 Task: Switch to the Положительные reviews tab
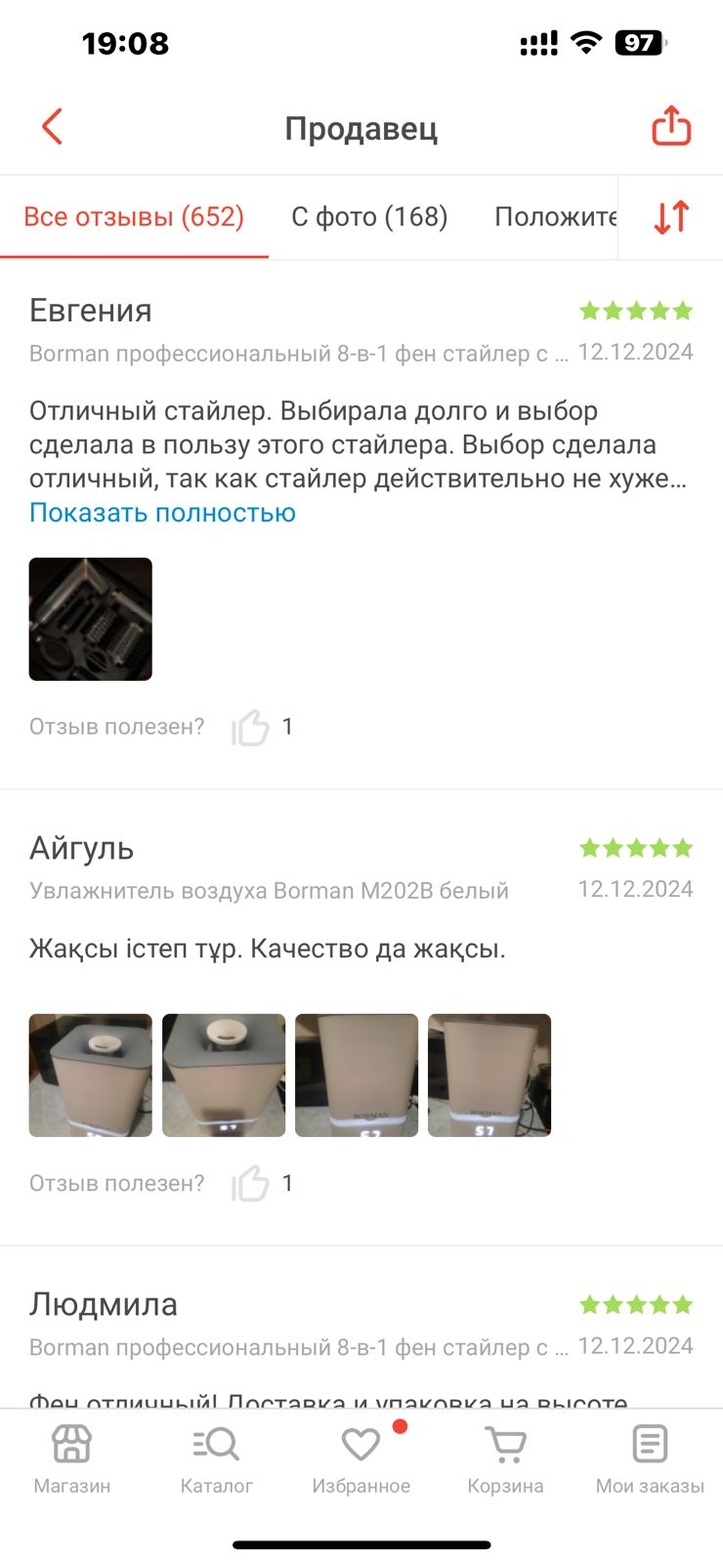(555, 217)
